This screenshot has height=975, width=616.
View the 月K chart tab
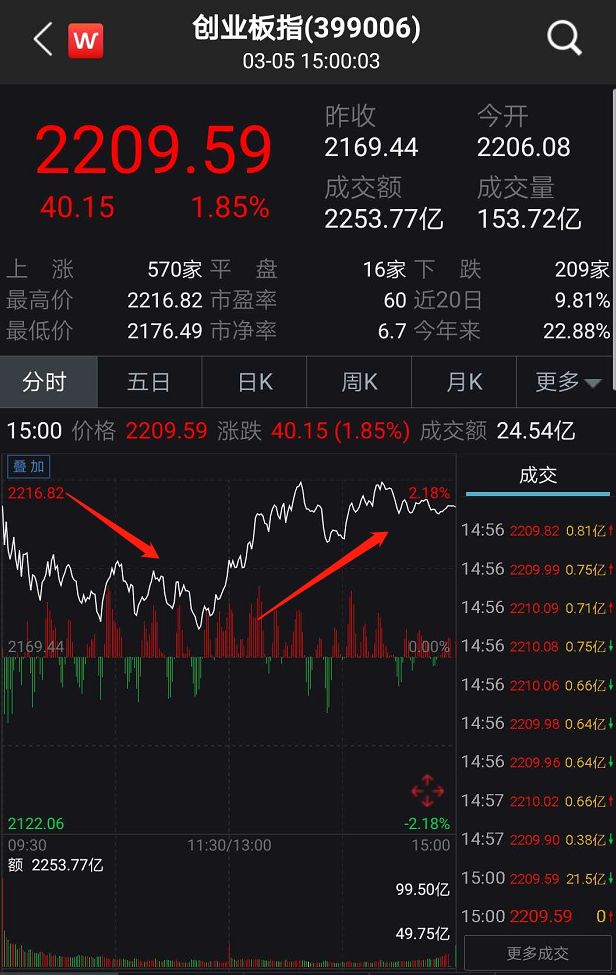(463, 382)
